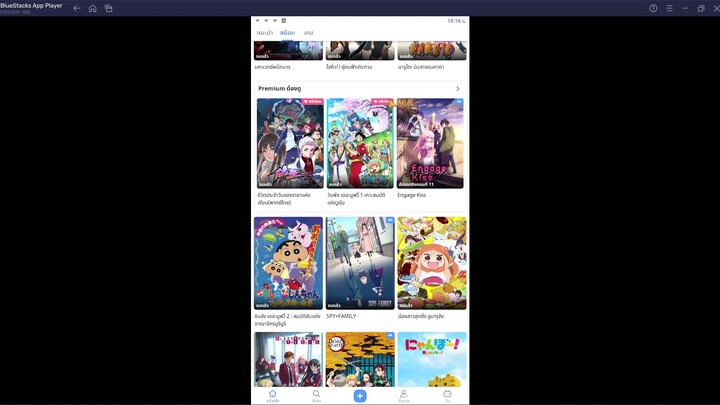The image size is (720, 405).
Task: Expand the Premium section with the arrow
Action: pos(458,89)
